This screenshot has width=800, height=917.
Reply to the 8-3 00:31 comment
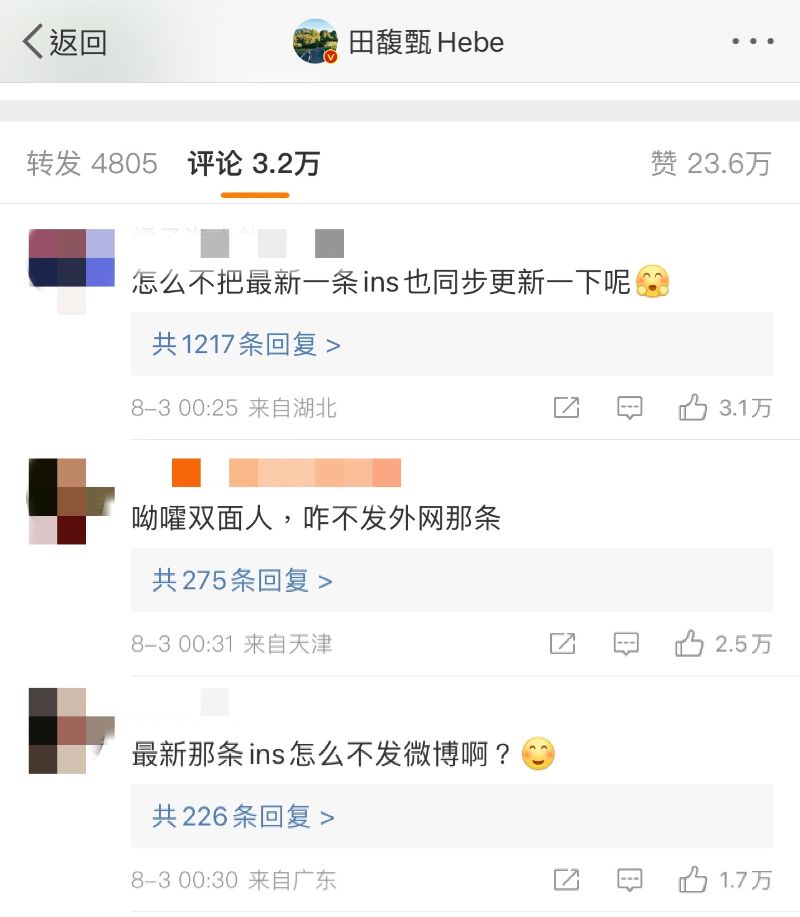coord(626,644)
